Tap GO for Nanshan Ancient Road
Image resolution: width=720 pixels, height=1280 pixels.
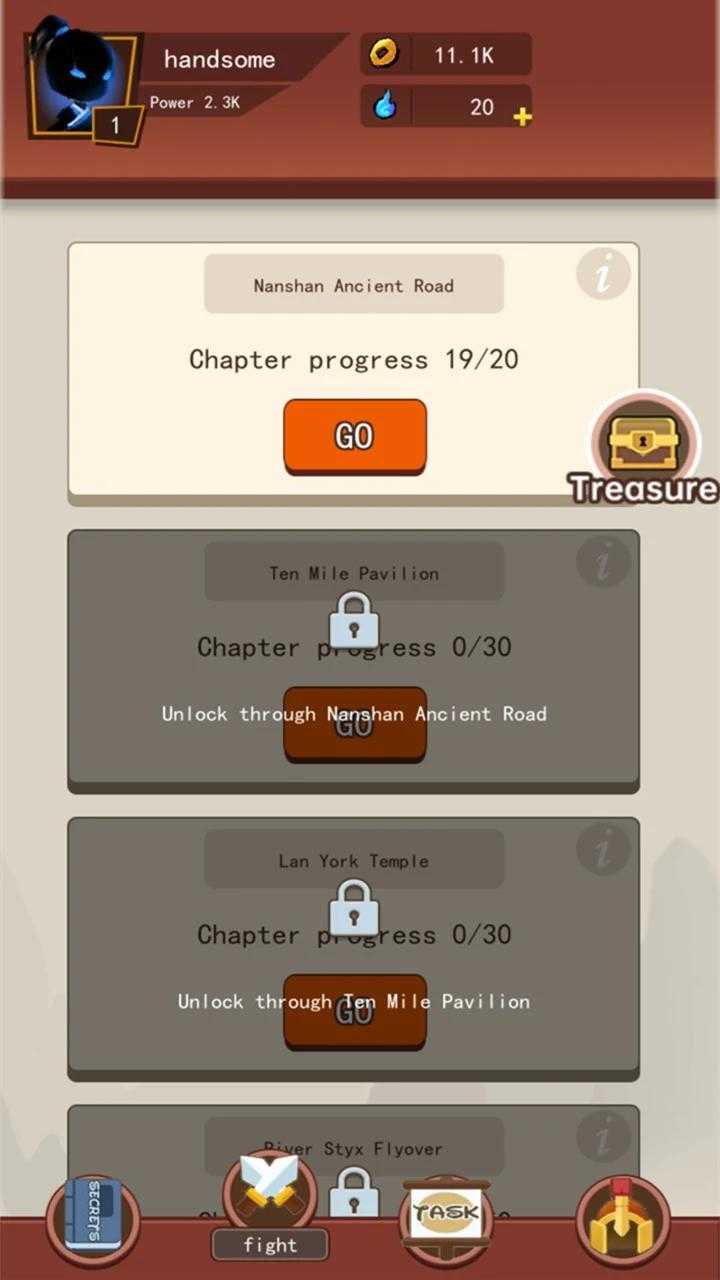point(355,436)
